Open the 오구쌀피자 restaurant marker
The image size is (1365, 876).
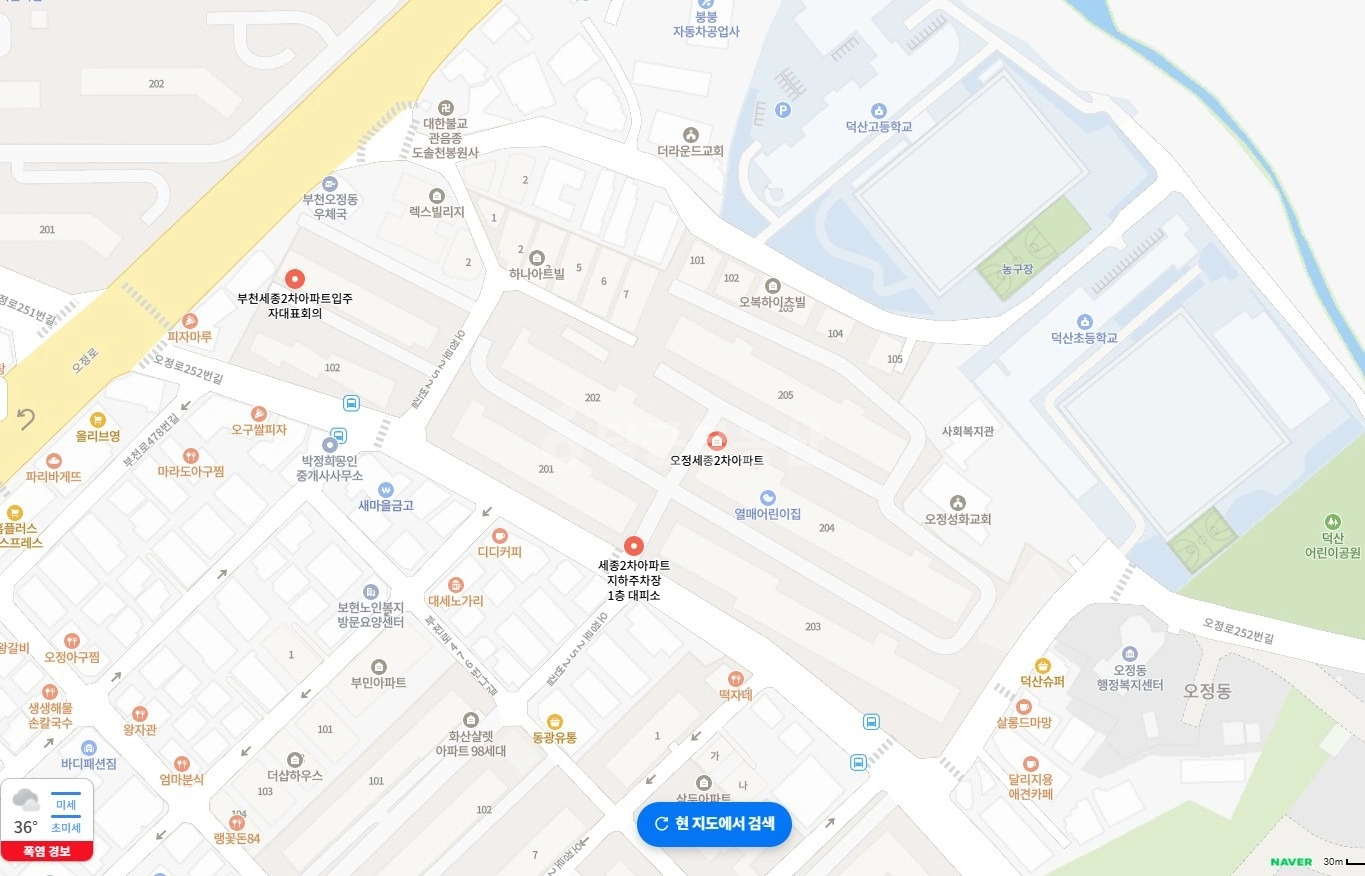click(x=259, y=413)
